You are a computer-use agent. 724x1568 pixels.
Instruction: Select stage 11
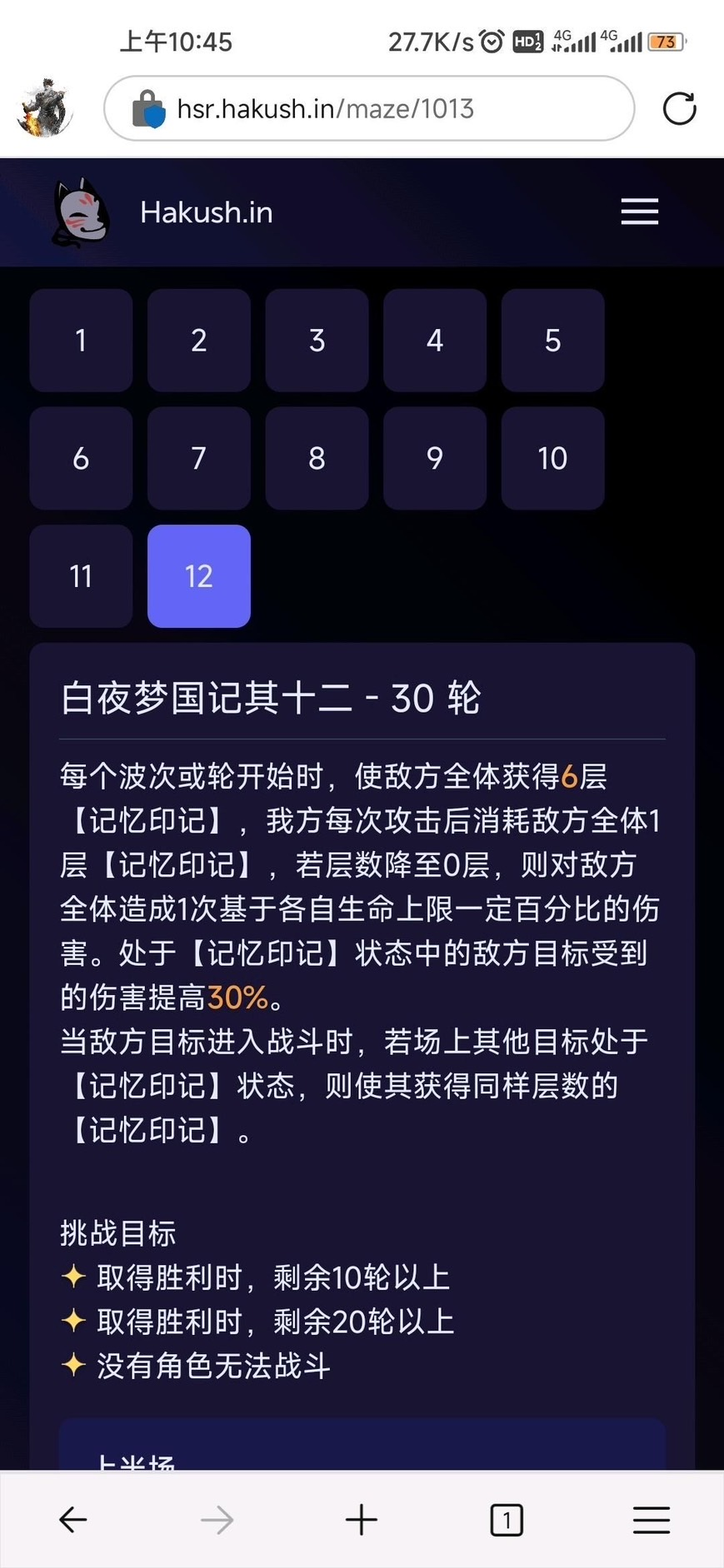tap(81, 575)
